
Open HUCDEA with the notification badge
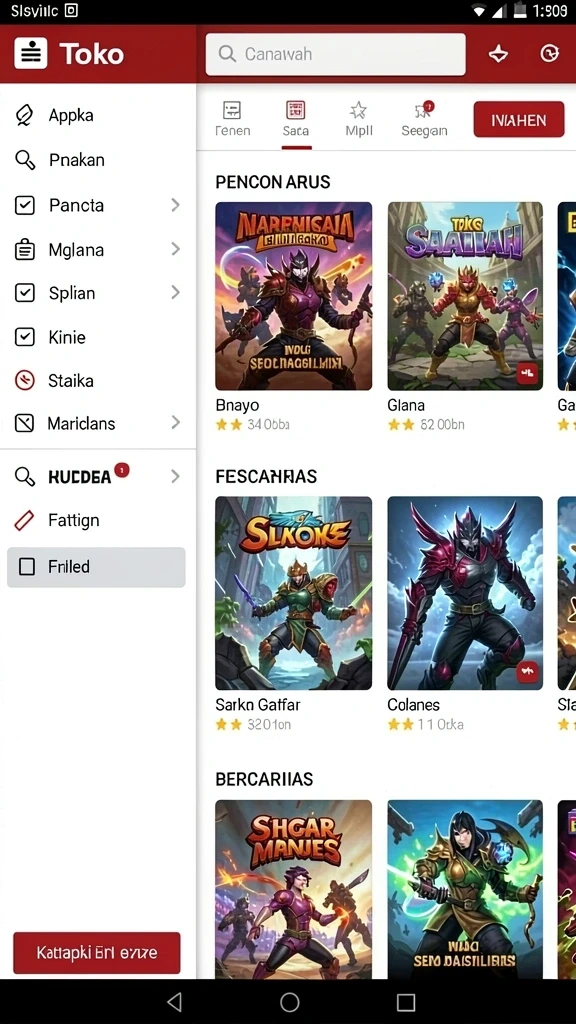98,476
